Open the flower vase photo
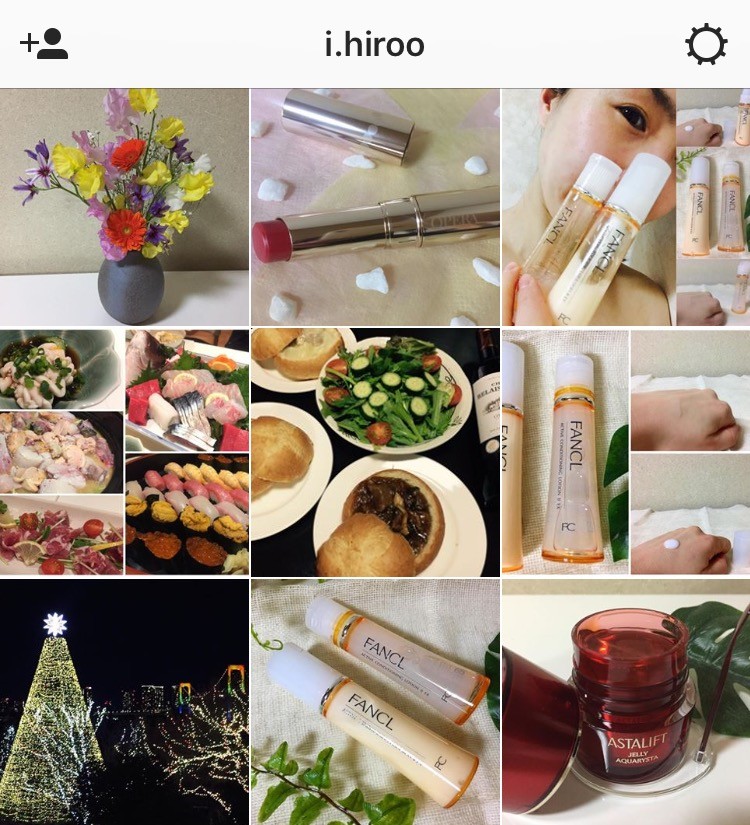 pyautogui.click(x=124, y=206)
